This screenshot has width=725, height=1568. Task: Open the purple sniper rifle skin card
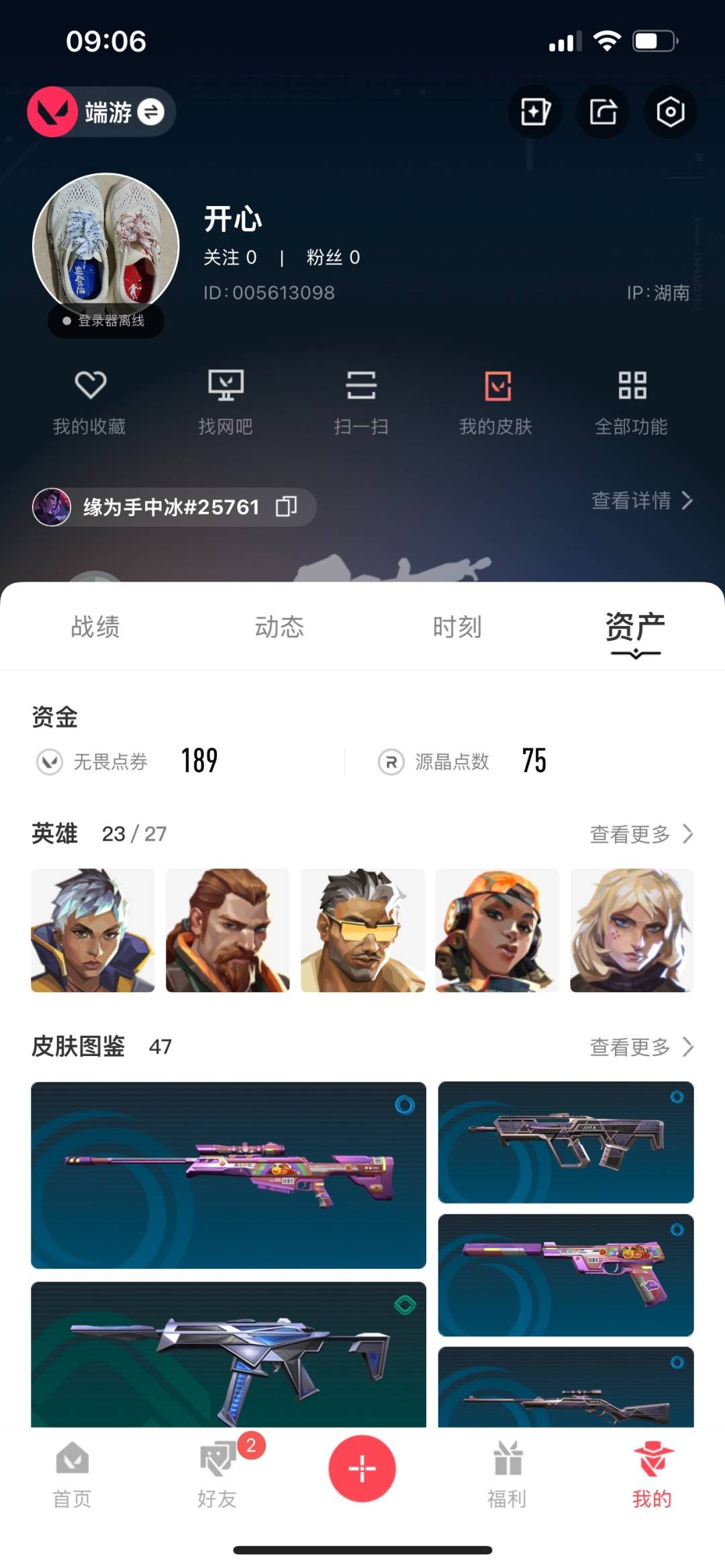click(228, 1175)
